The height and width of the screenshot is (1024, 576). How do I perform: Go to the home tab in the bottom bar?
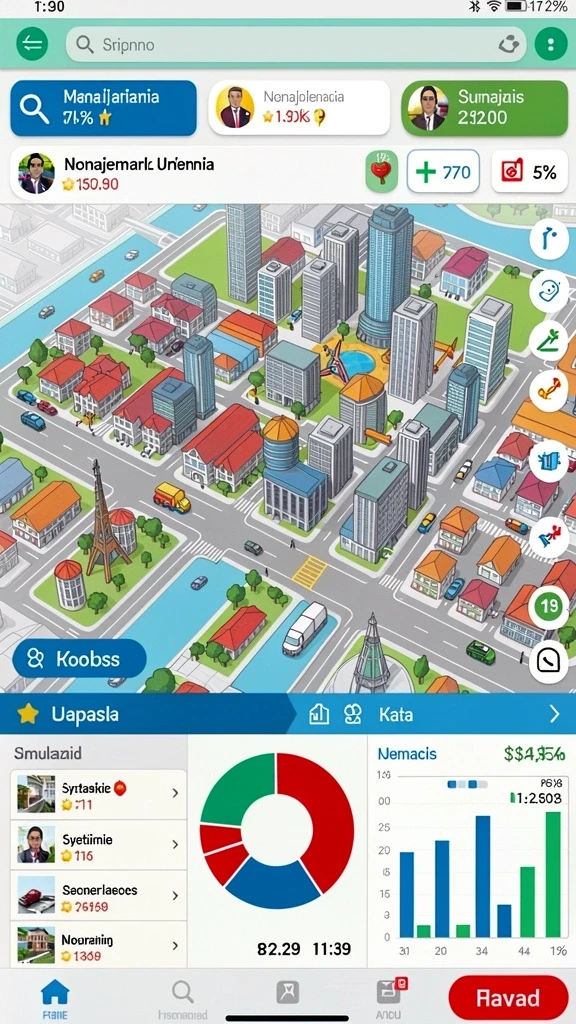coord(55,998)
